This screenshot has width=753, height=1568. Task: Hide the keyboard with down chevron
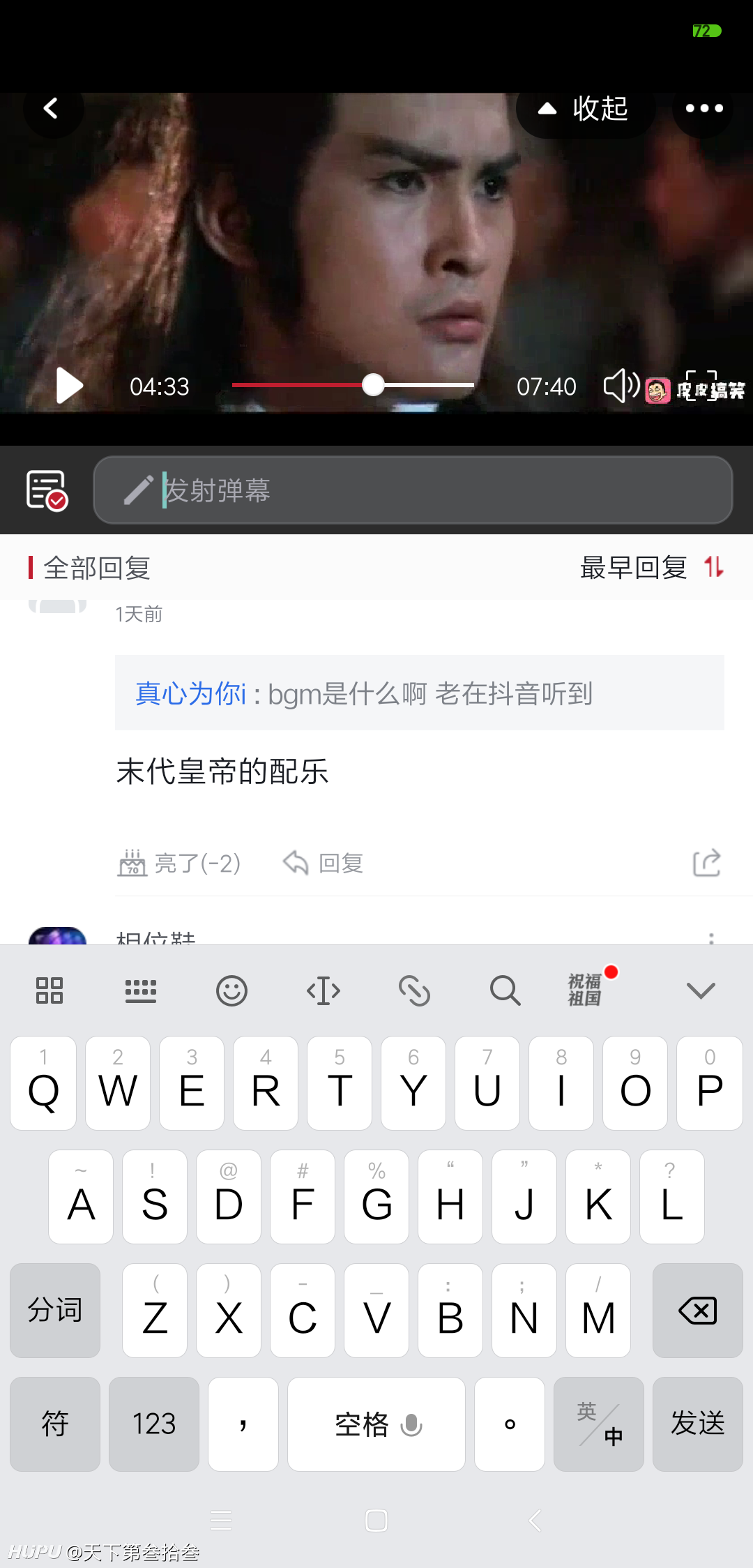click(x=701, y=990)
